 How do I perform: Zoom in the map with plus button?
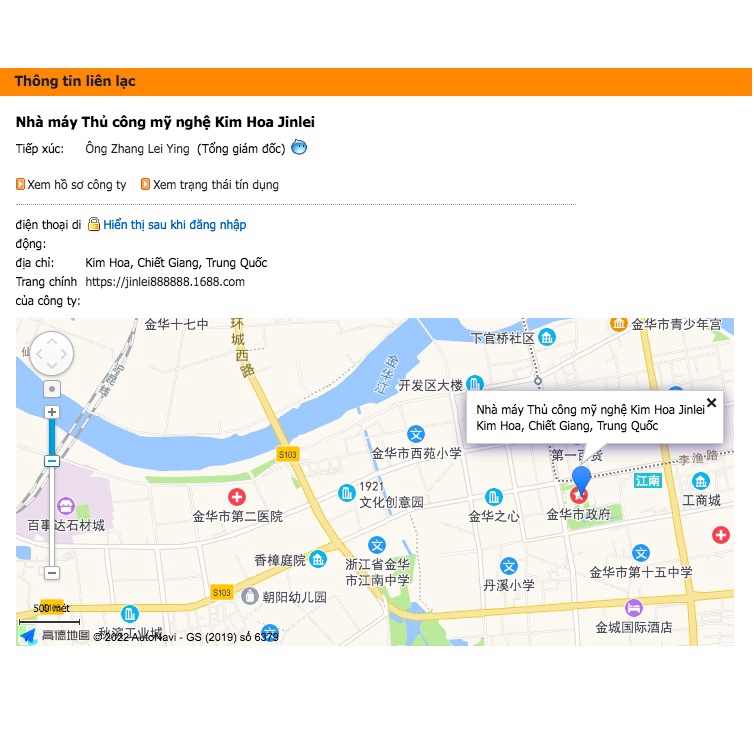(52, 412)
